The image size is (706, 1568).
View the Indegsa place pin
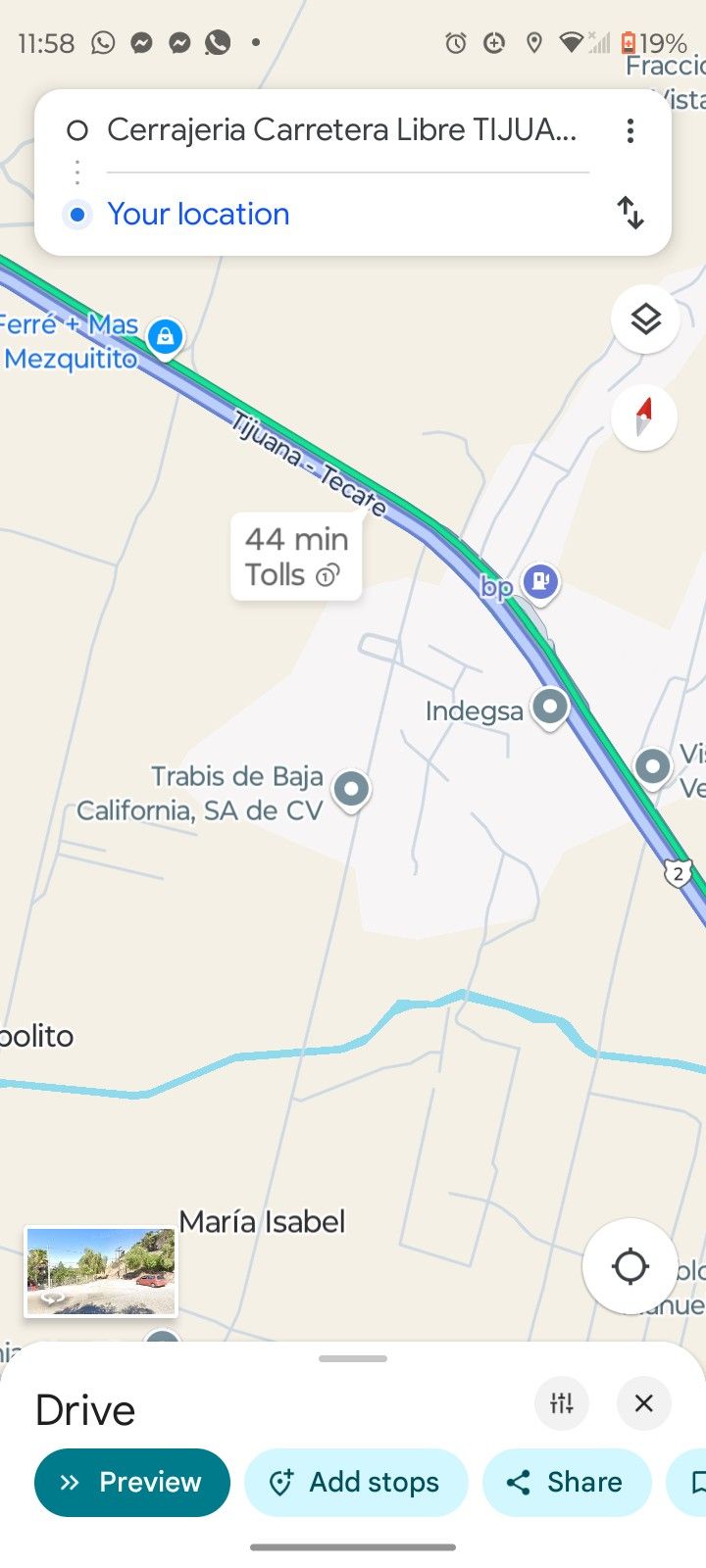click(x=549, y=707)
